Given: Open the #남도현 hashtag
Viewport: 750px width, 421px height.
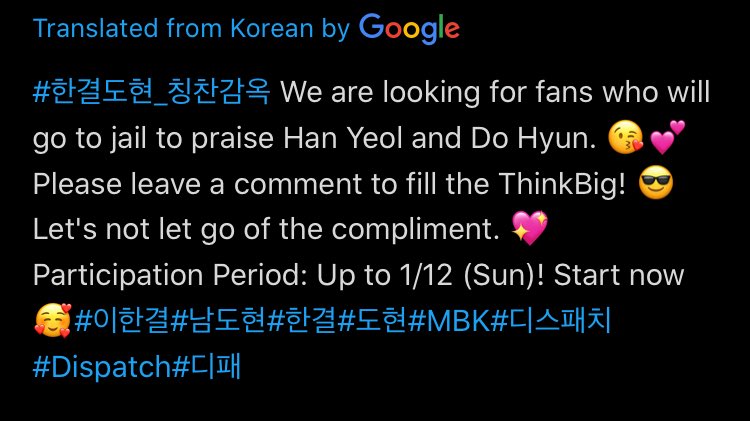Looking at the screenshot, I should pos(220,322).
